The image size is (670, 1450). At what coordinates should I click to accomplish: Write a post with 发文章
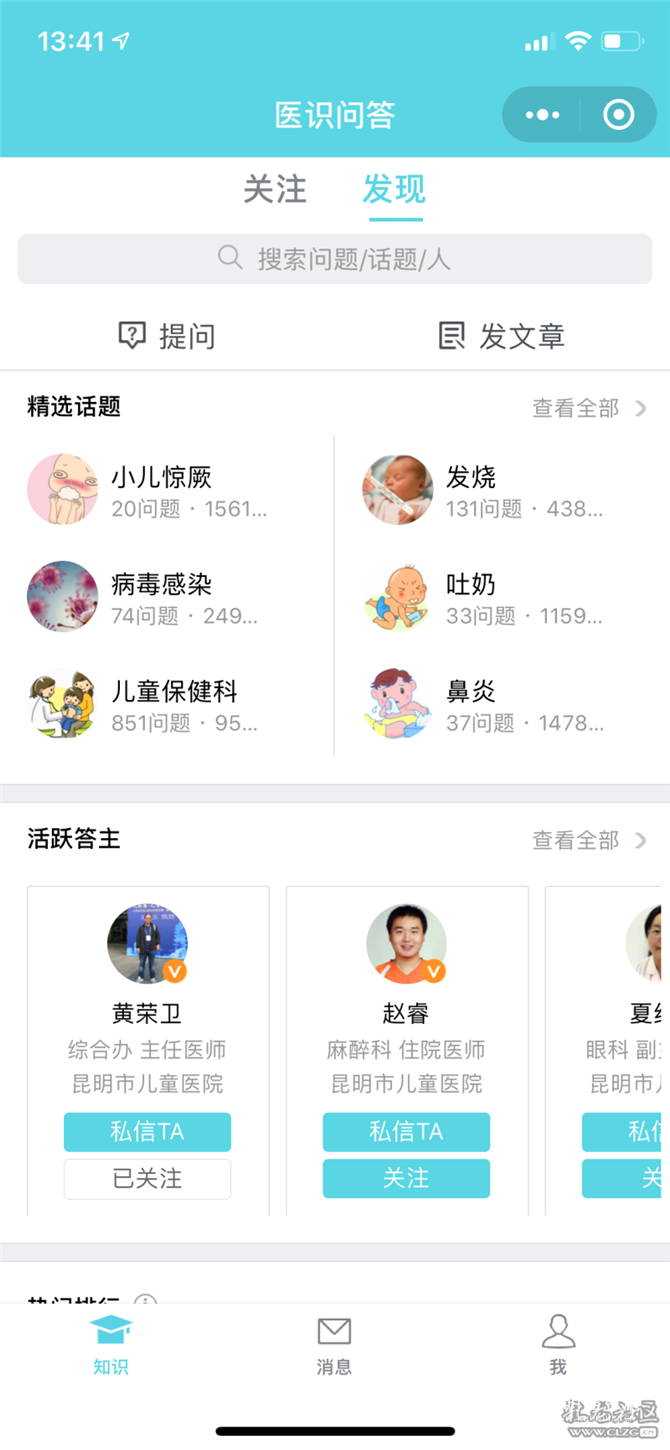(x=502, y=336)
